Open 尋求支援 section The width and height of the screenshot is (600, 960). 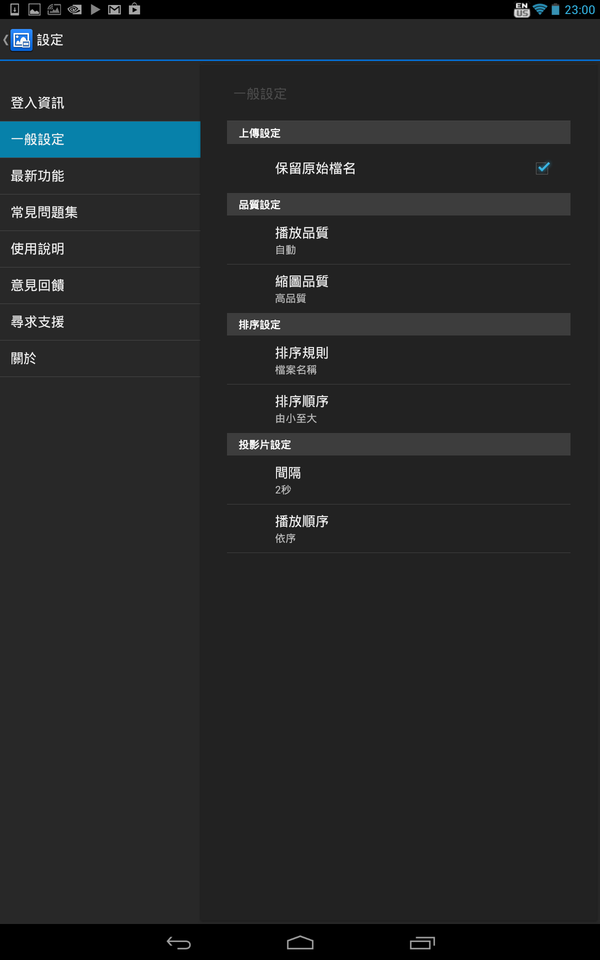[100, 322]
